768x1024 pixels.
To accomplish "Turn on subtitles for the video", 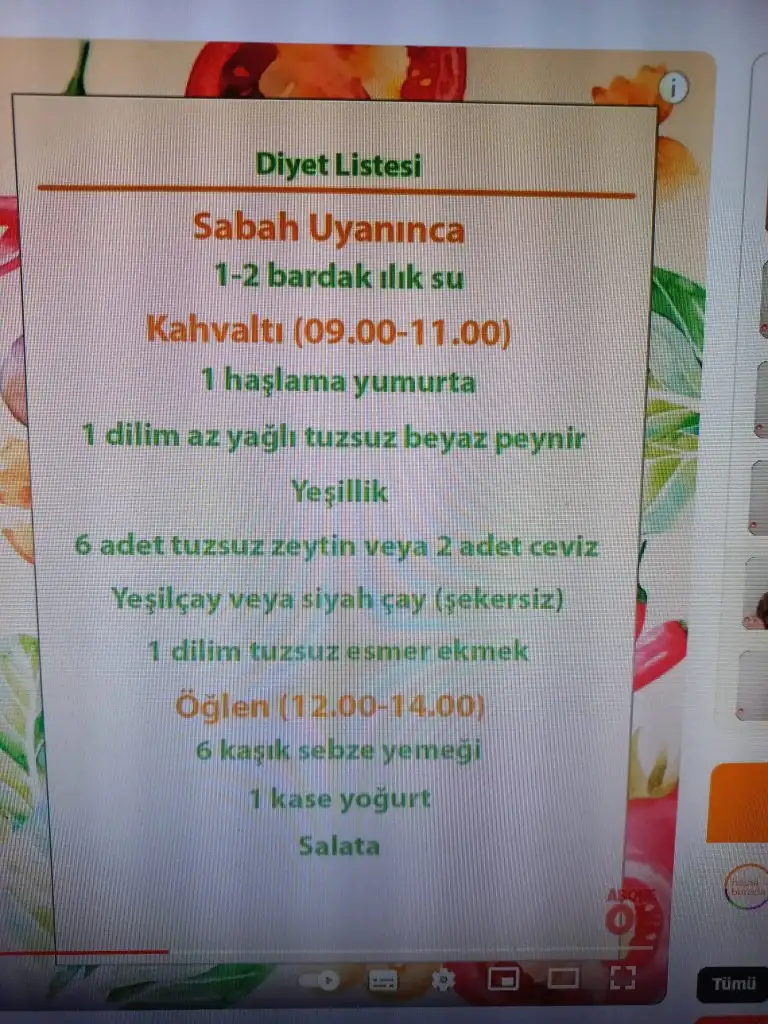I will point(383,981).
